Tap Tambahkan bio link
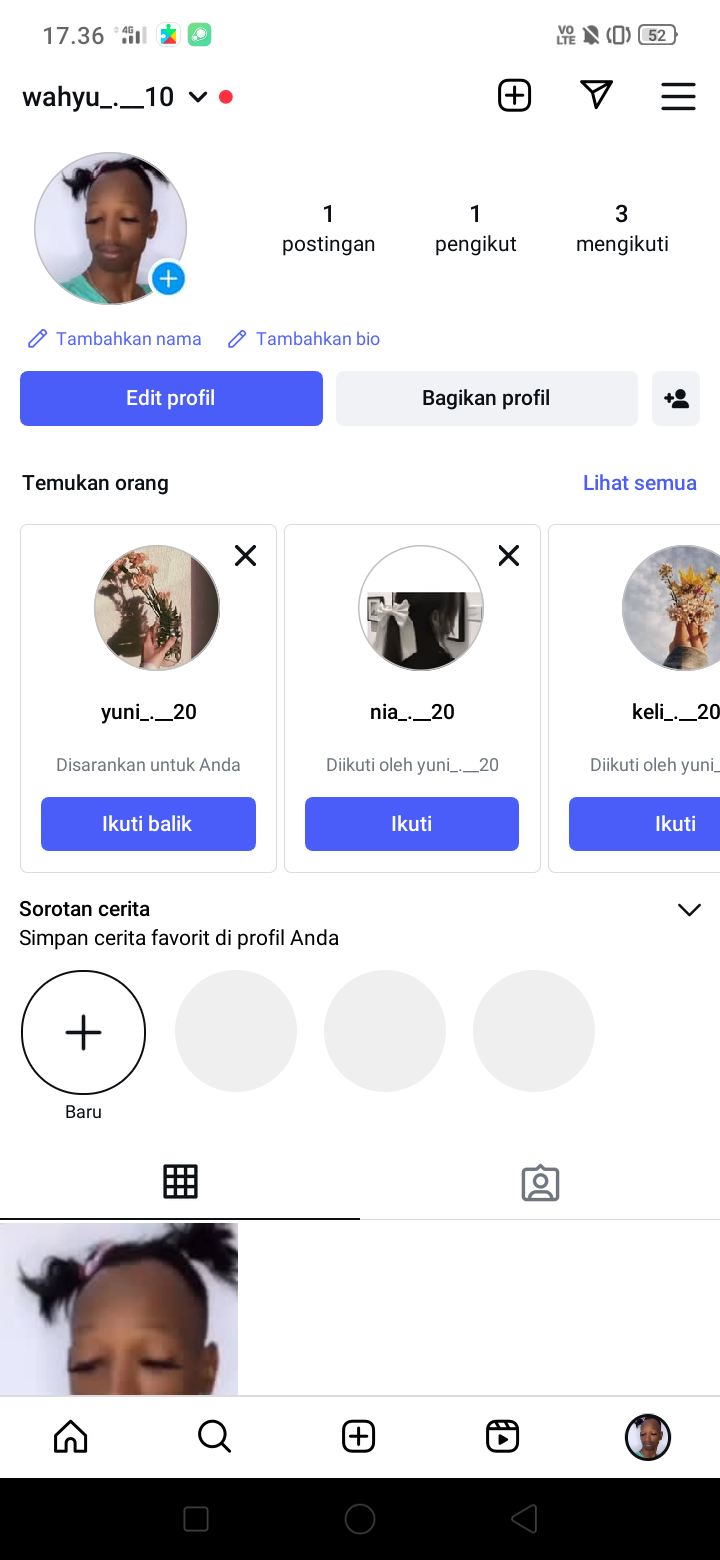 [305, 339]
